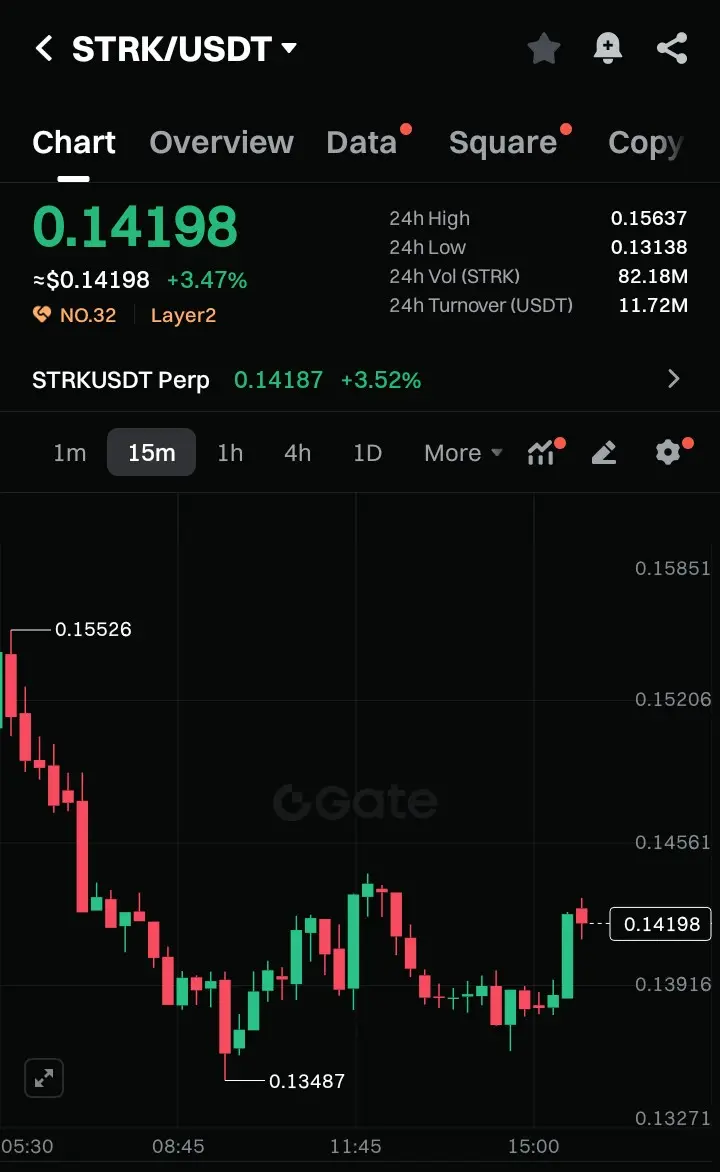Open the Data tab
The height and width of the screenshot is (1172, 720).
tap(362, 142)
